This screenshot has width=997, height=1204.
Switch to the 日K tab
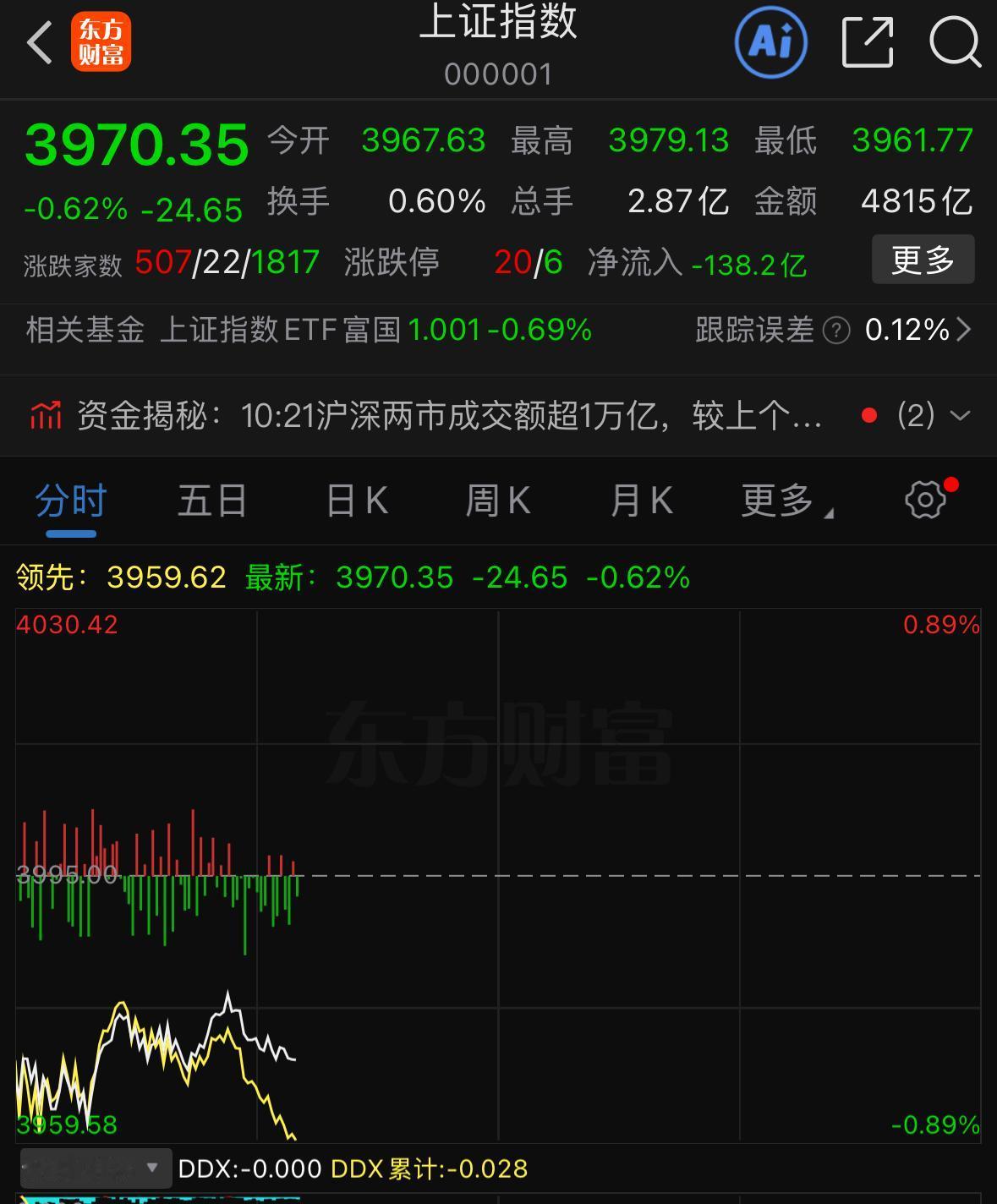pyautogui.click(x=354, y=501)
